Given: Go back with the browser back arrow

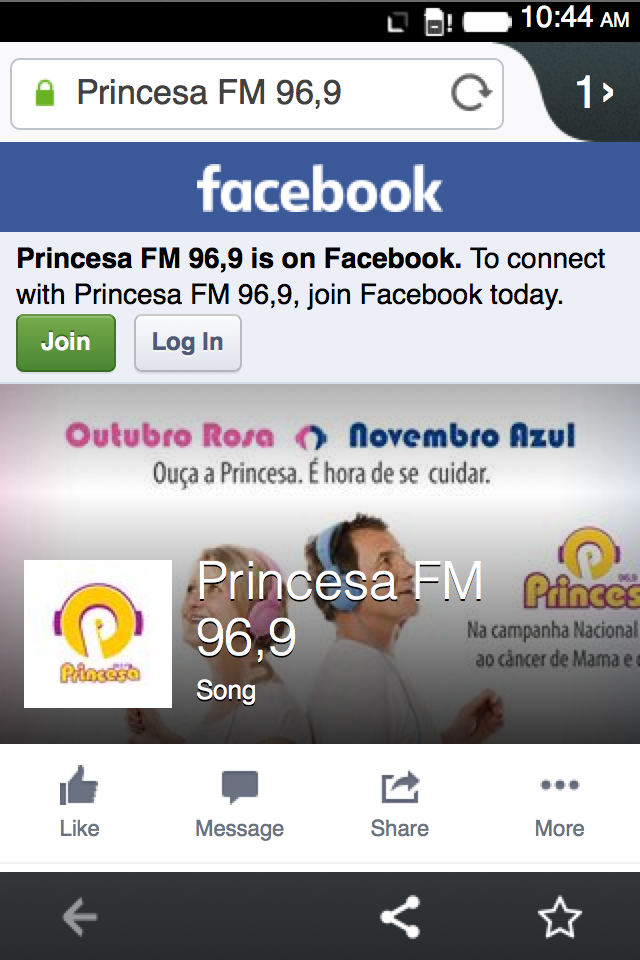Looking at the screenshot, I should tap(79, 916).
